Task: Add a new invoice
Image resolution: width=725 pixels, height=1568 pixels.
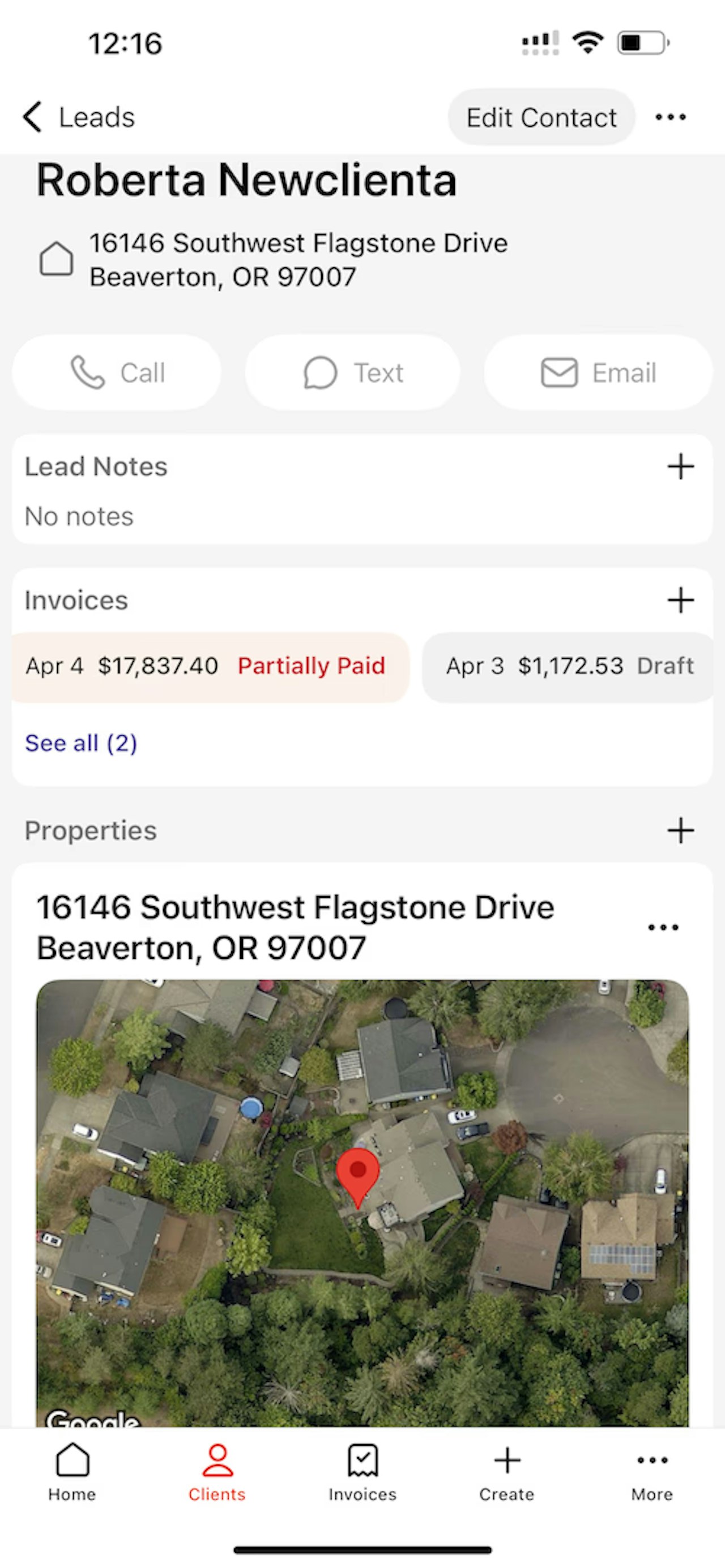Action: click(680, 601)
